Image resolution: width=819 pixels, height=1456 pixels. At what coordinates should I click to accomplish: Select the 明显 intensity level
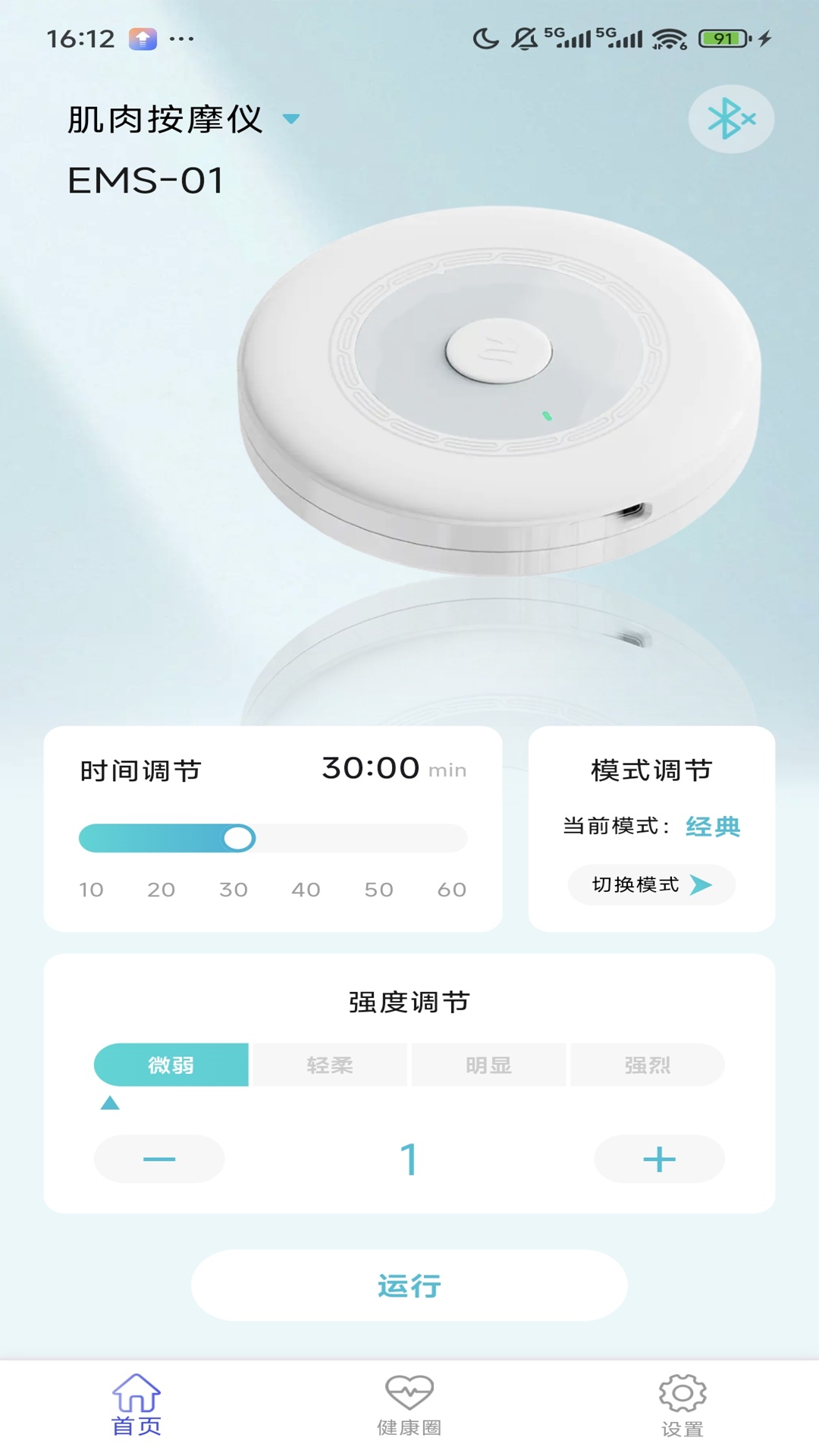(x=488, y=1065)
